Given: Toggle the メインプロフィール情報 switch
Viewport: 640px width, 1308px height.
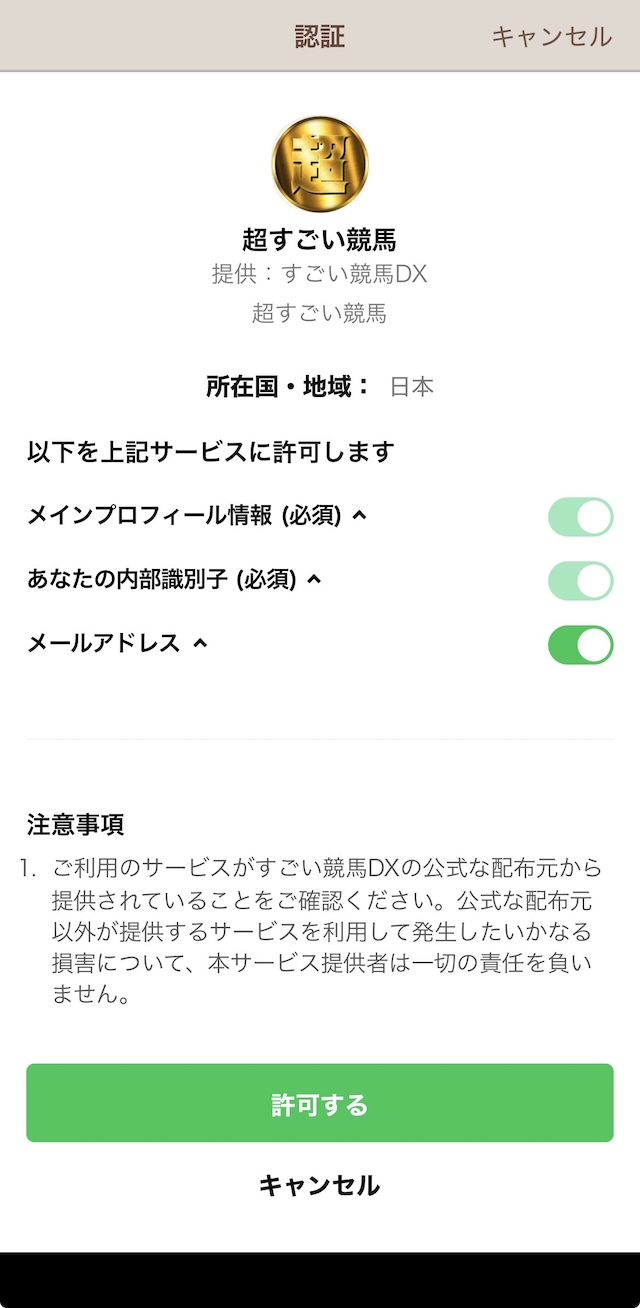Looking at the screenshot, I should (580, 517).
